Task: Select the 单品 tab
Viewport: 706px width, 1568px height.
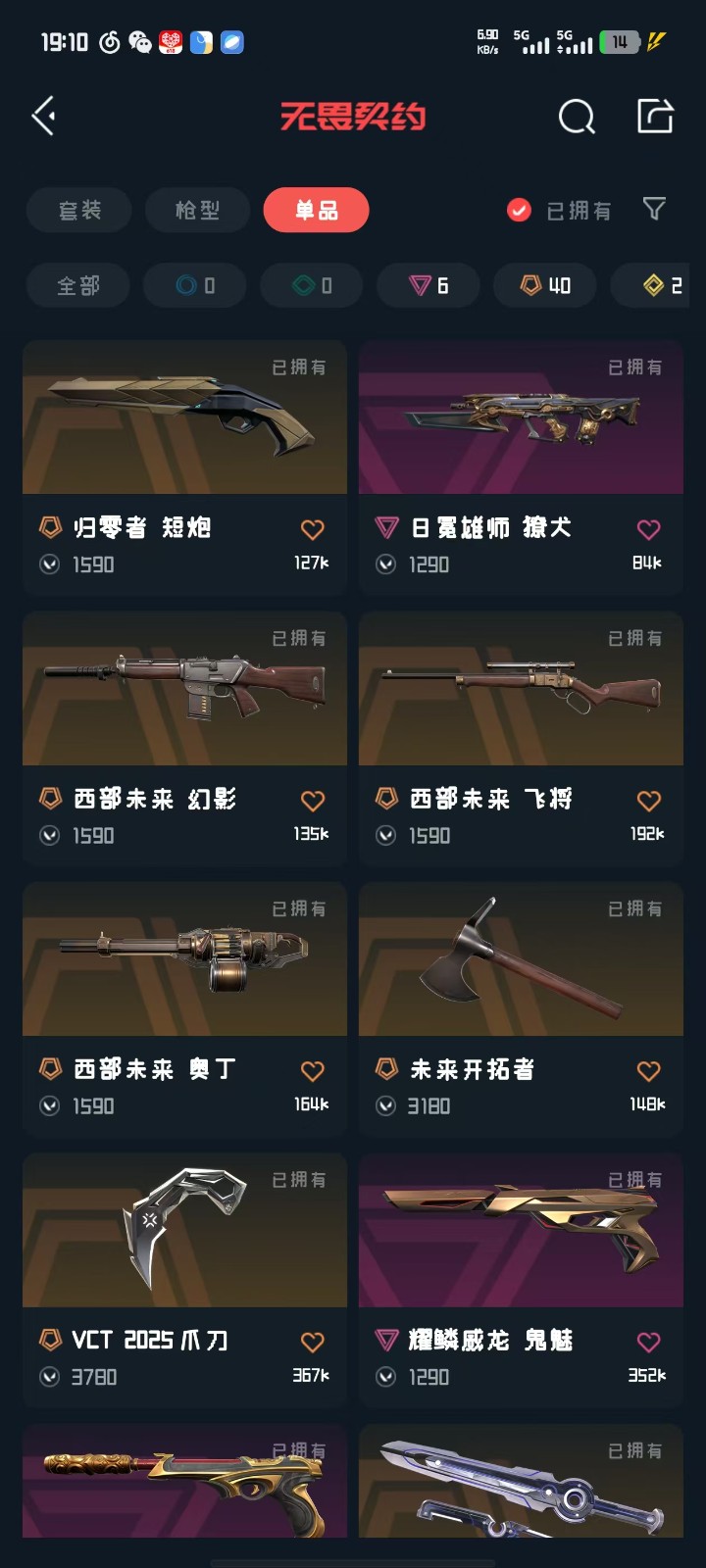Action: click(316, 210)
